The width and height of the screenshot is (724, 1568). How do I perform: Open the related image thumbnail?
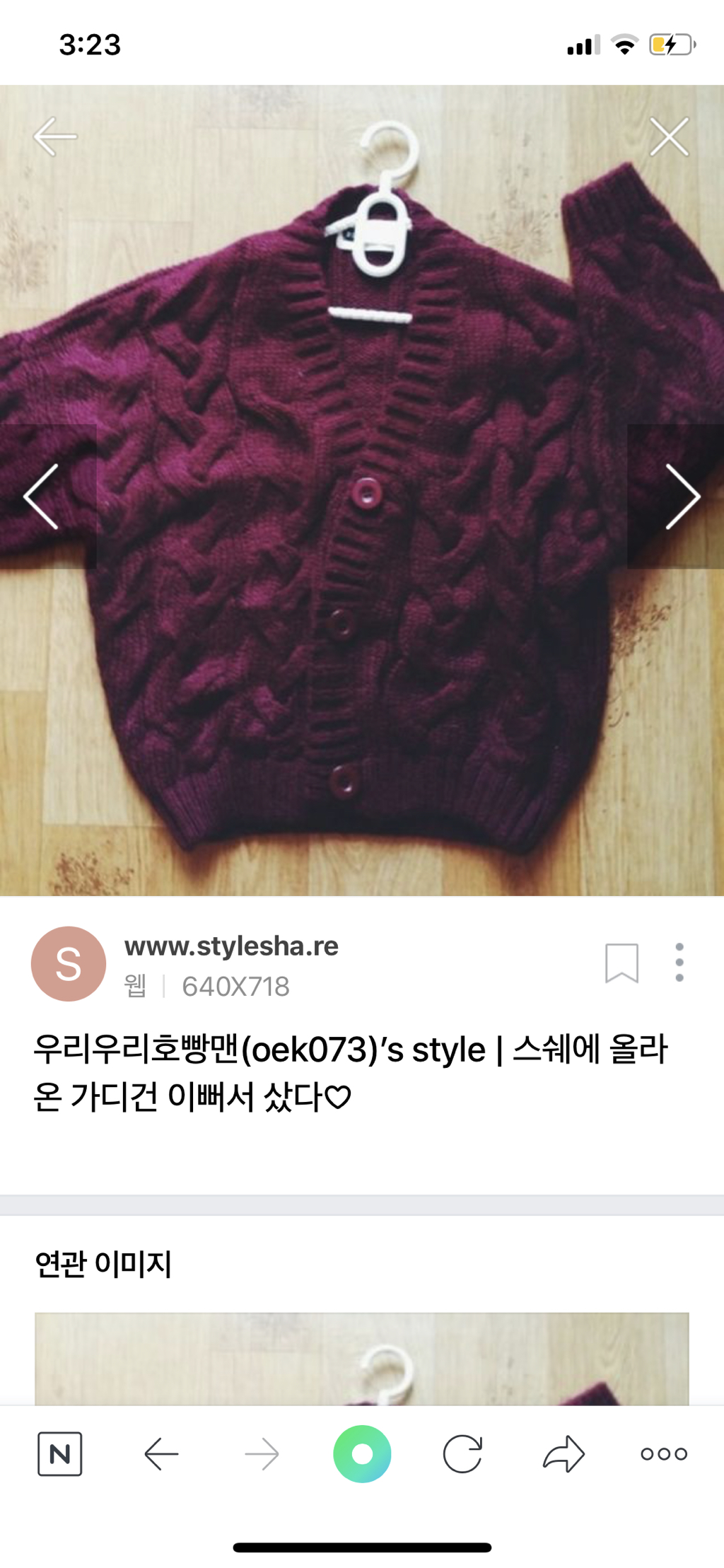(362, 1359)
